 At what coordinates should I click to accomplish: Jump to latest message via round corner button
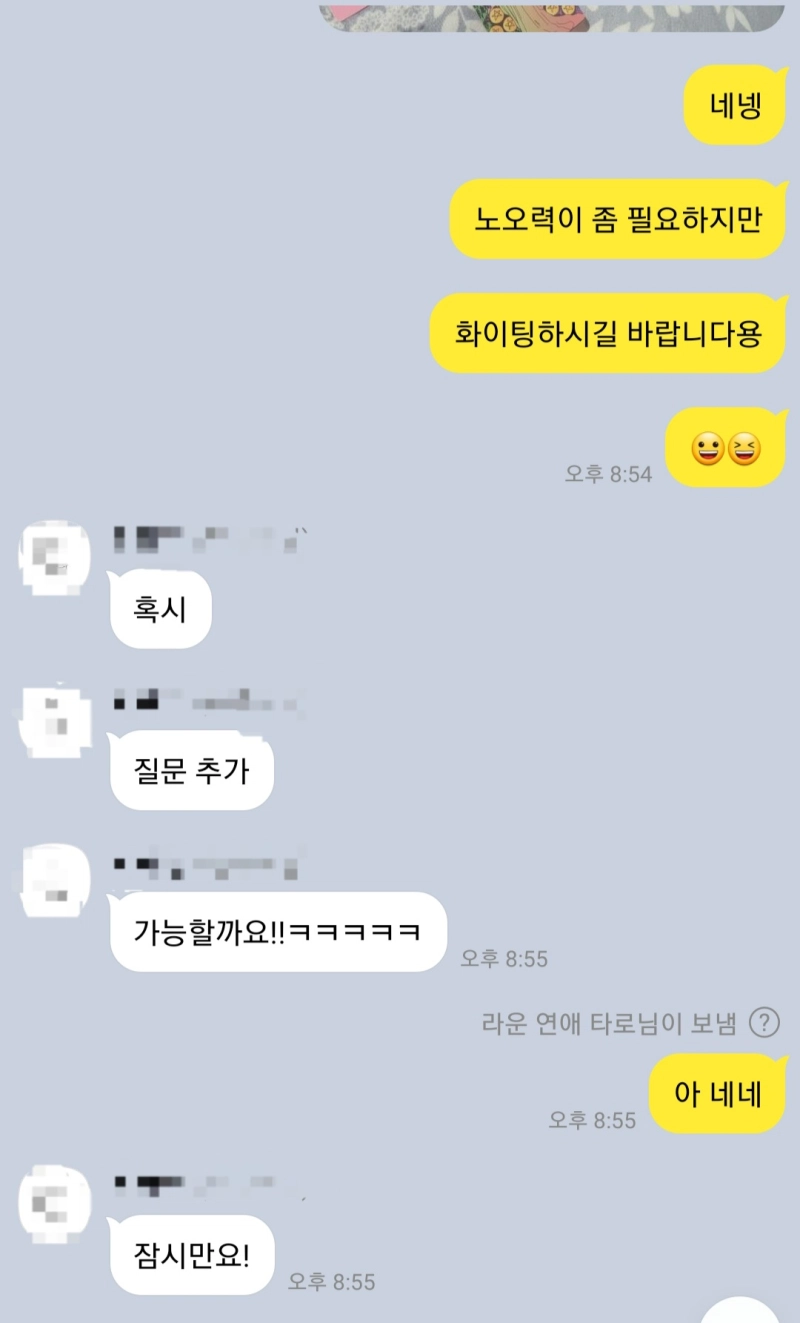[740, 1310]
